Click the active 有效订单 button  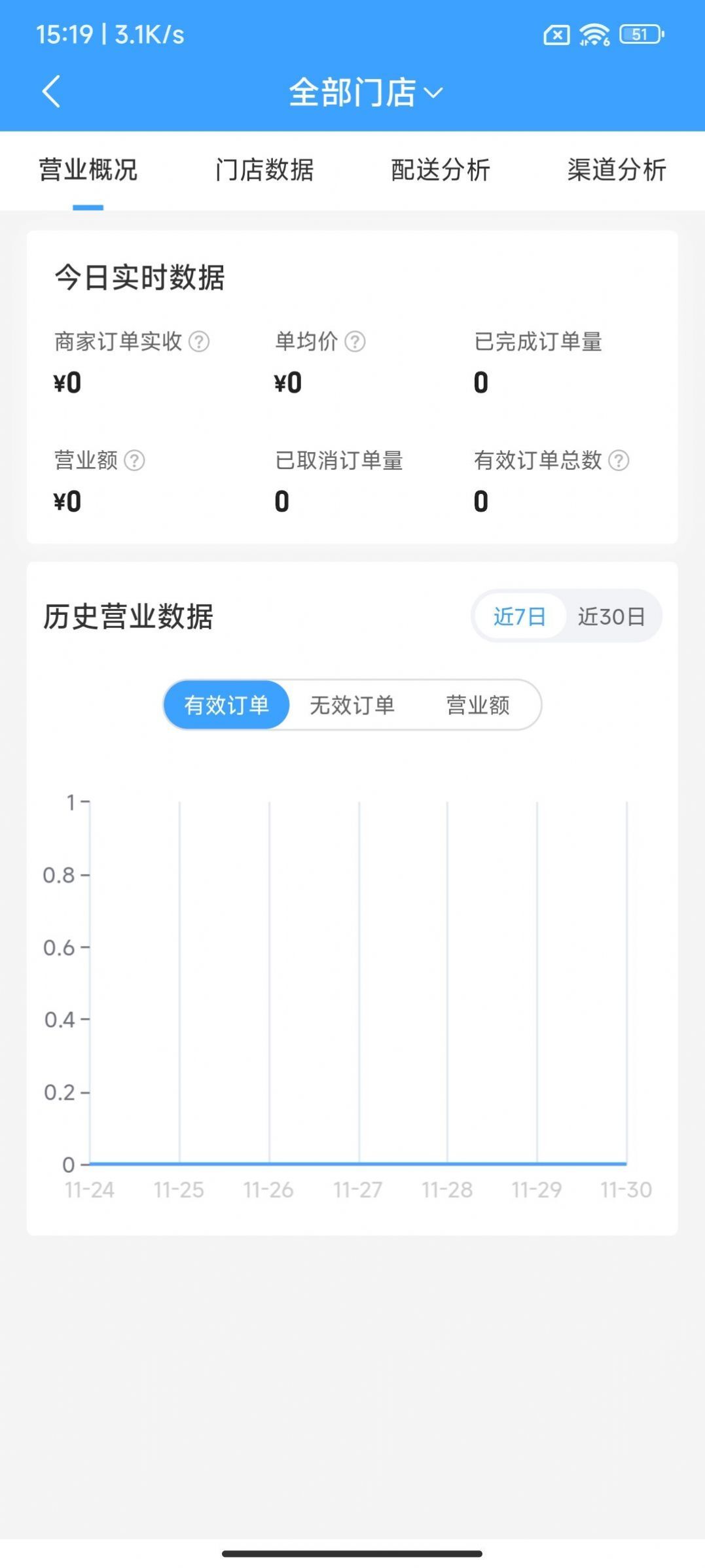click(227, 705)
